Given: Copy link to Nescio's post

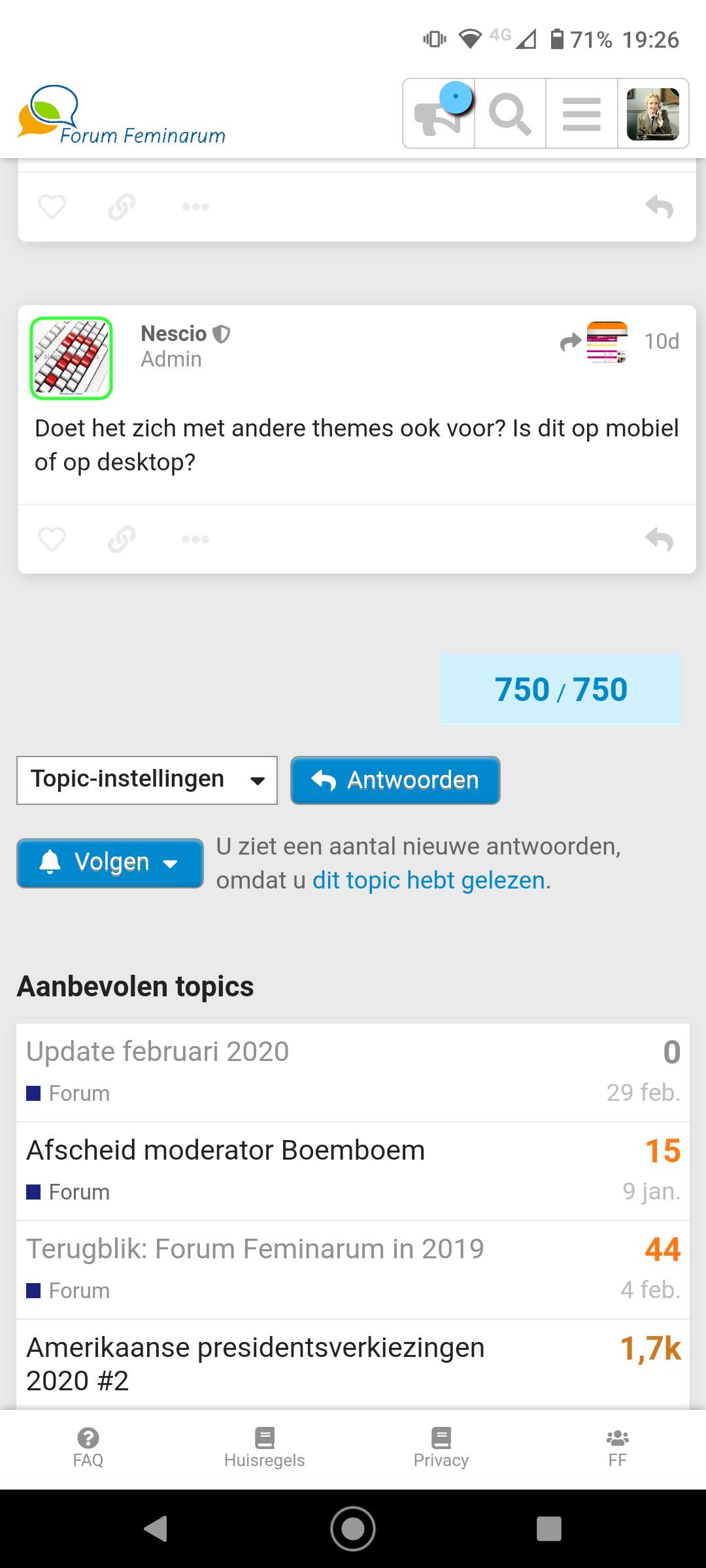Looking at the screenshot, I should [122, 539].
